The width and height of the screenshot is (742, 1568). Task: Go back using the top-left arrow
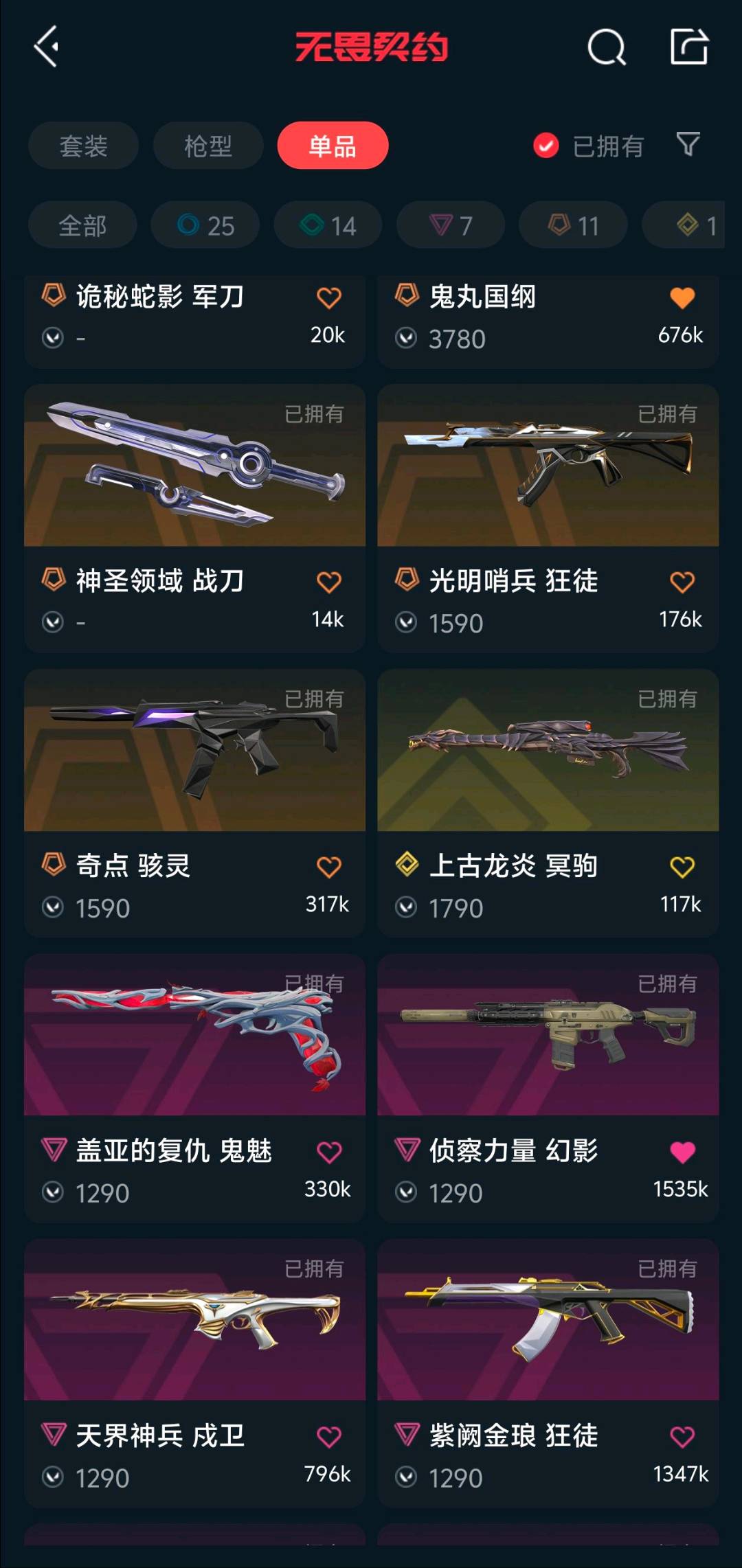click(x=47, y=47)
